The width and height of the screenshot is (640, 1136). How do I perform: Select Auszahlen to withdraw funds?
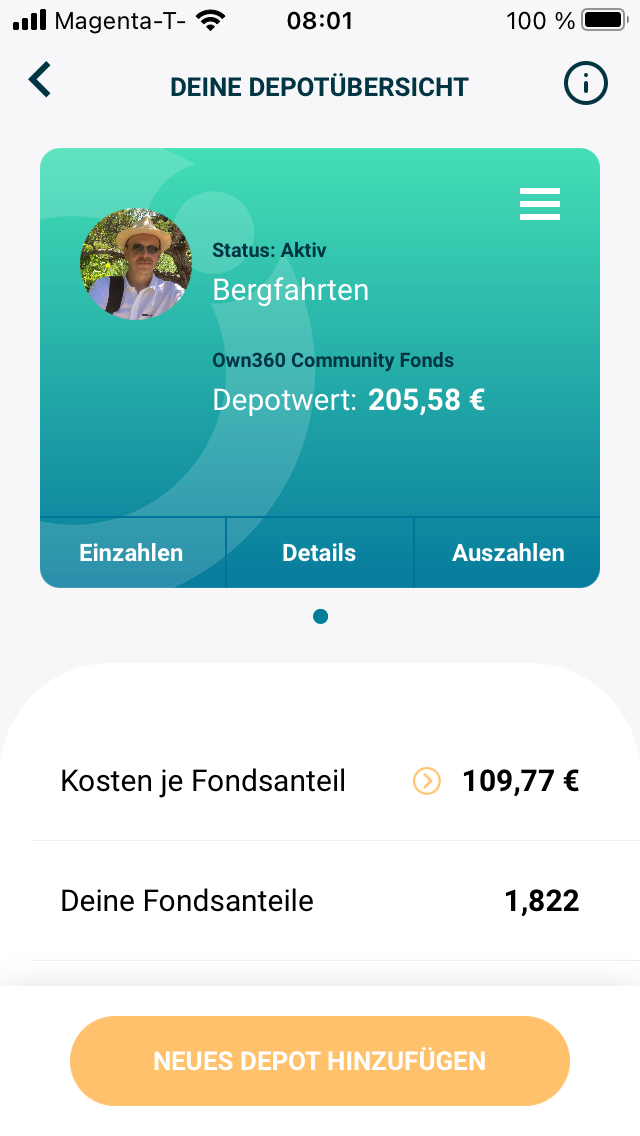point(508,553)
